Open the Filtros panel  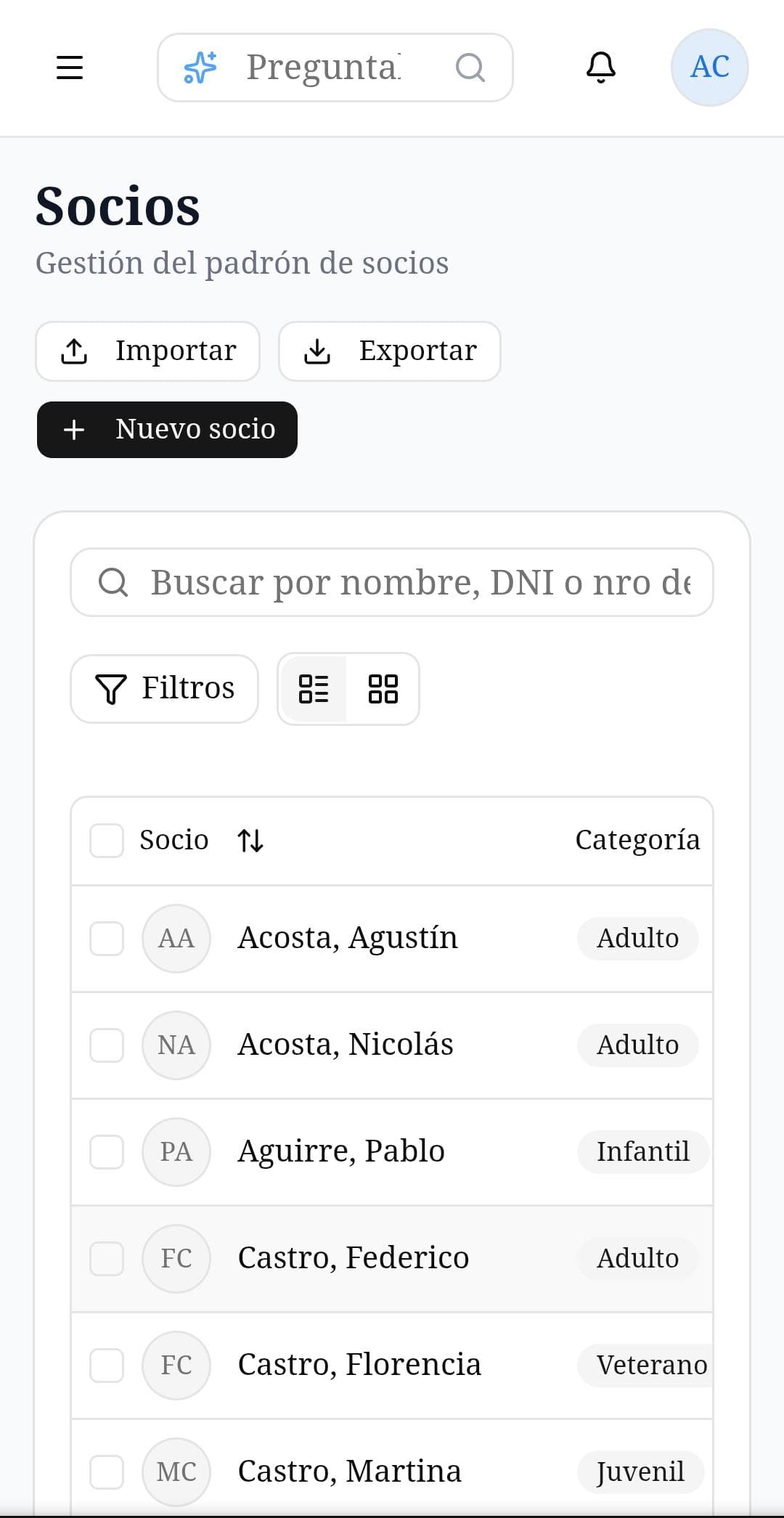pyautogui.click(x=163, y=688)
